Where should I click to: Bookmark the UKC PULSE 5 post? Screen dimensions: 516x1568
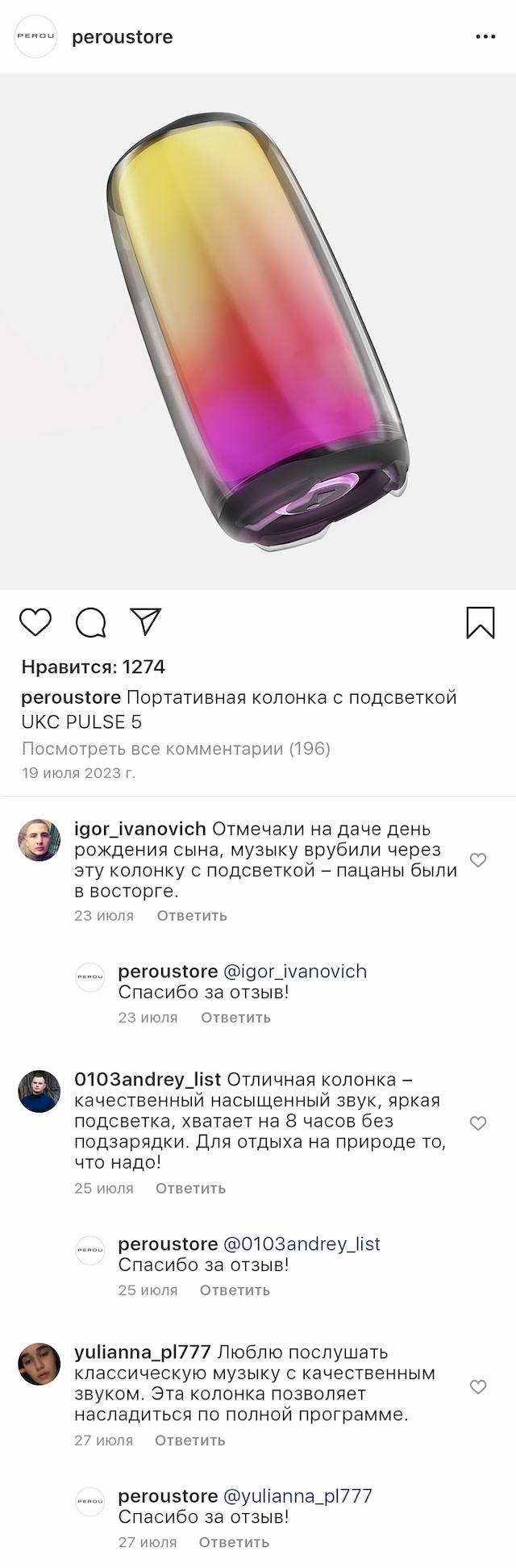coord(481,623)
